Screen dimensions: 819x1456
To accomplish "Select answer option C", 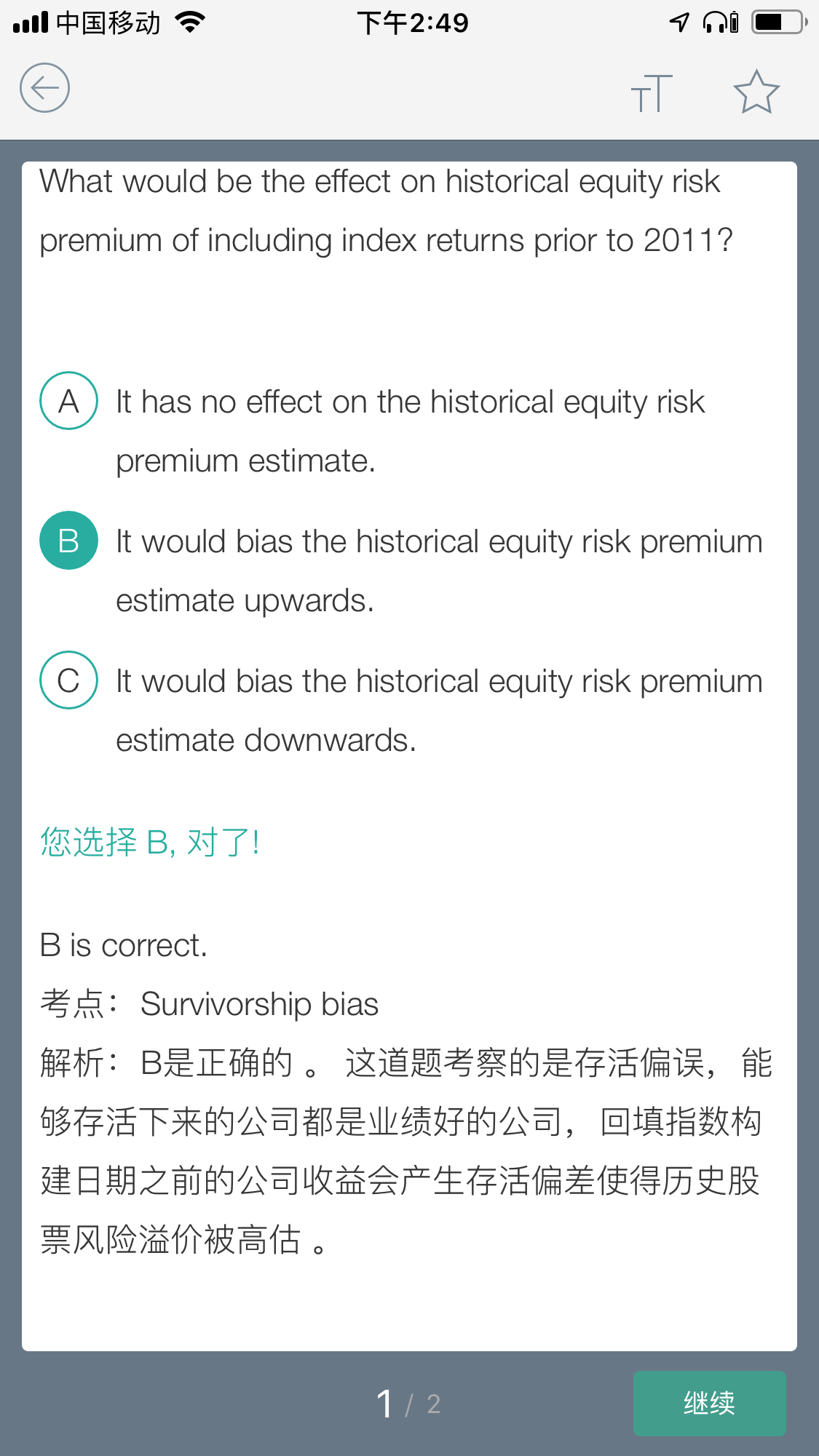I will (68, 680).
